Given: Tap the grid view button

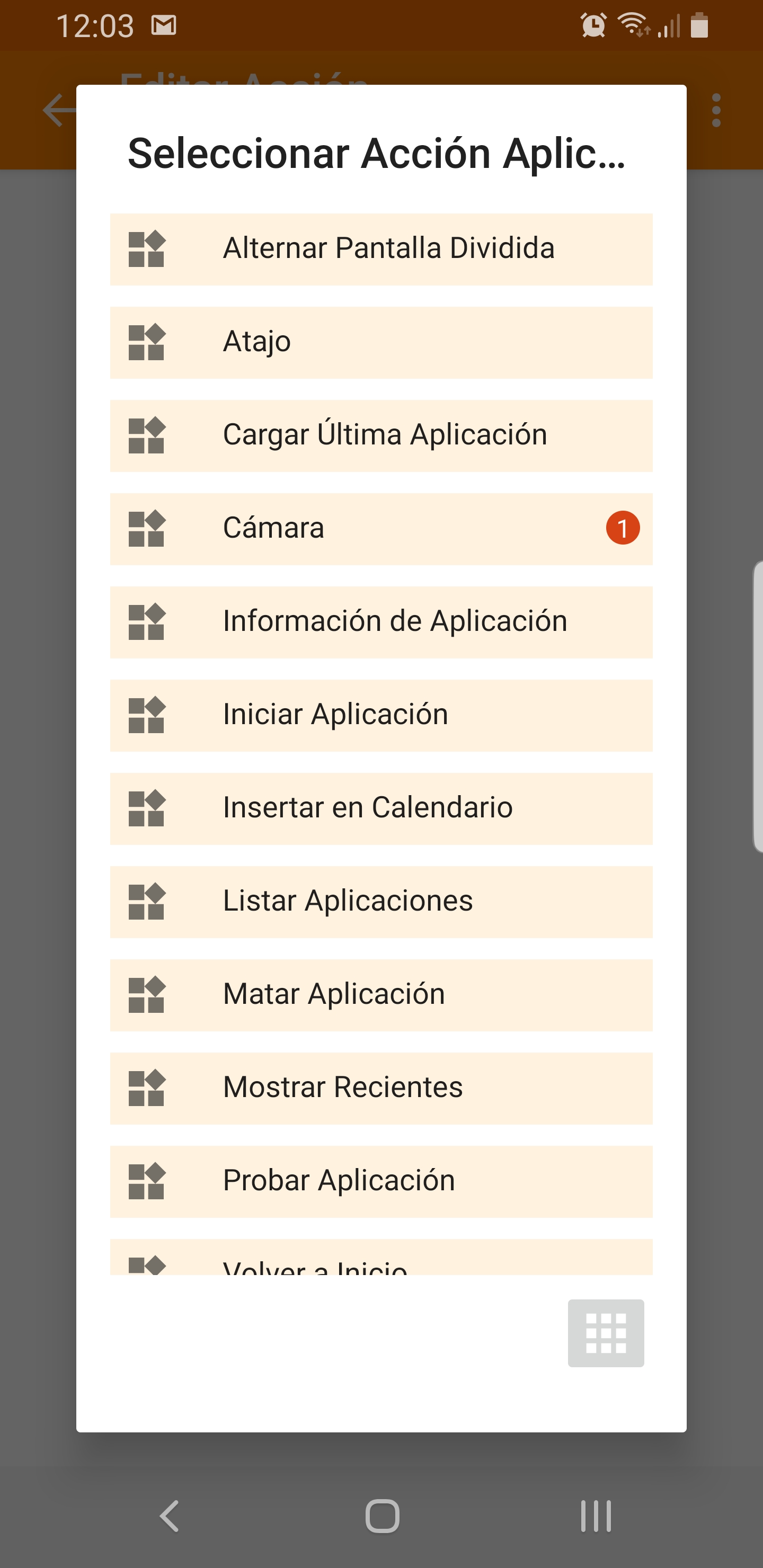Looking at the screenshot, I should (x=605, y=1332).
